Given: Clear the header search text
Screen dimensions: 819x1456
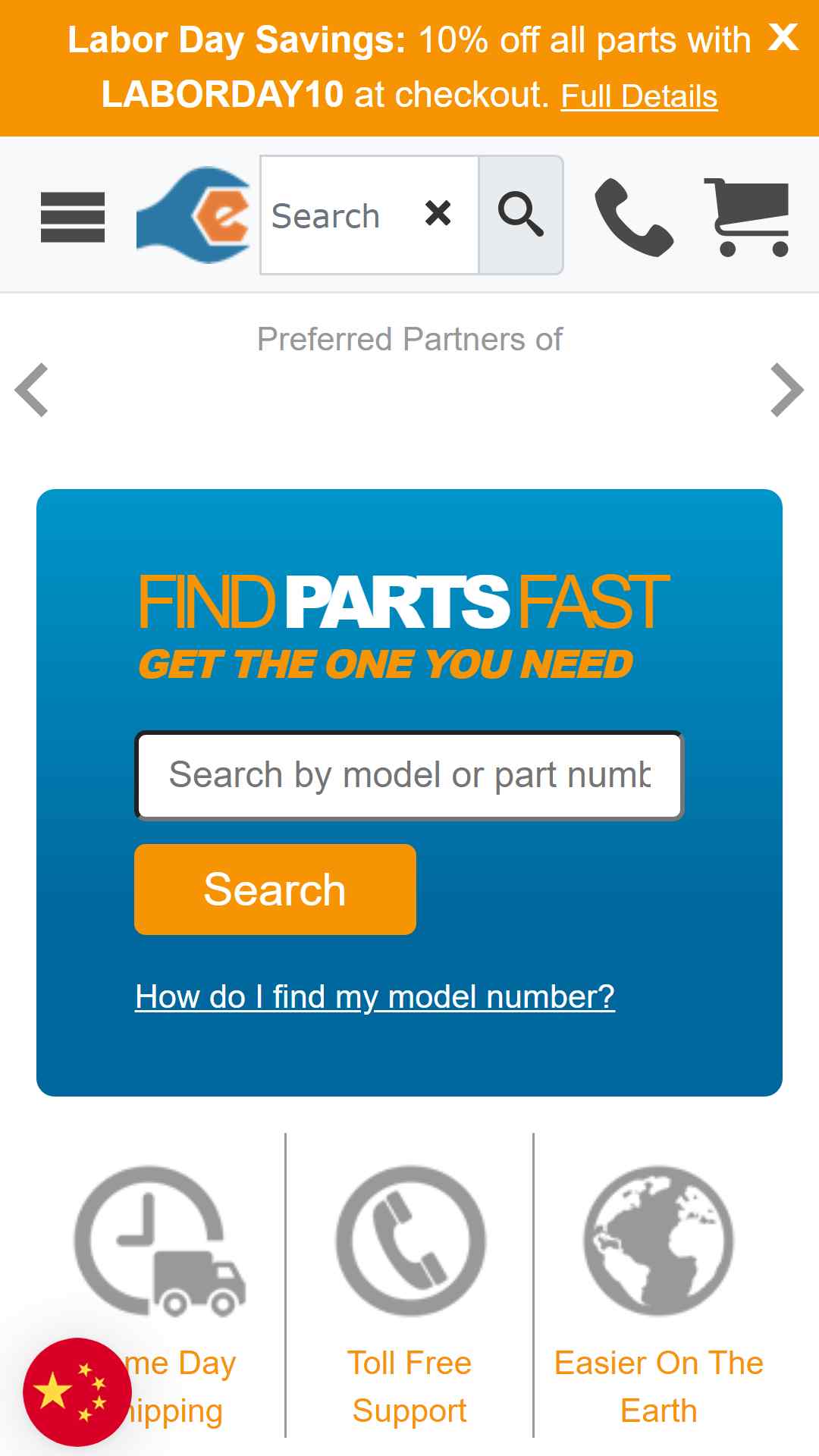Looking at the screenshot, I should pyautogui.click(x=438, y=213).
